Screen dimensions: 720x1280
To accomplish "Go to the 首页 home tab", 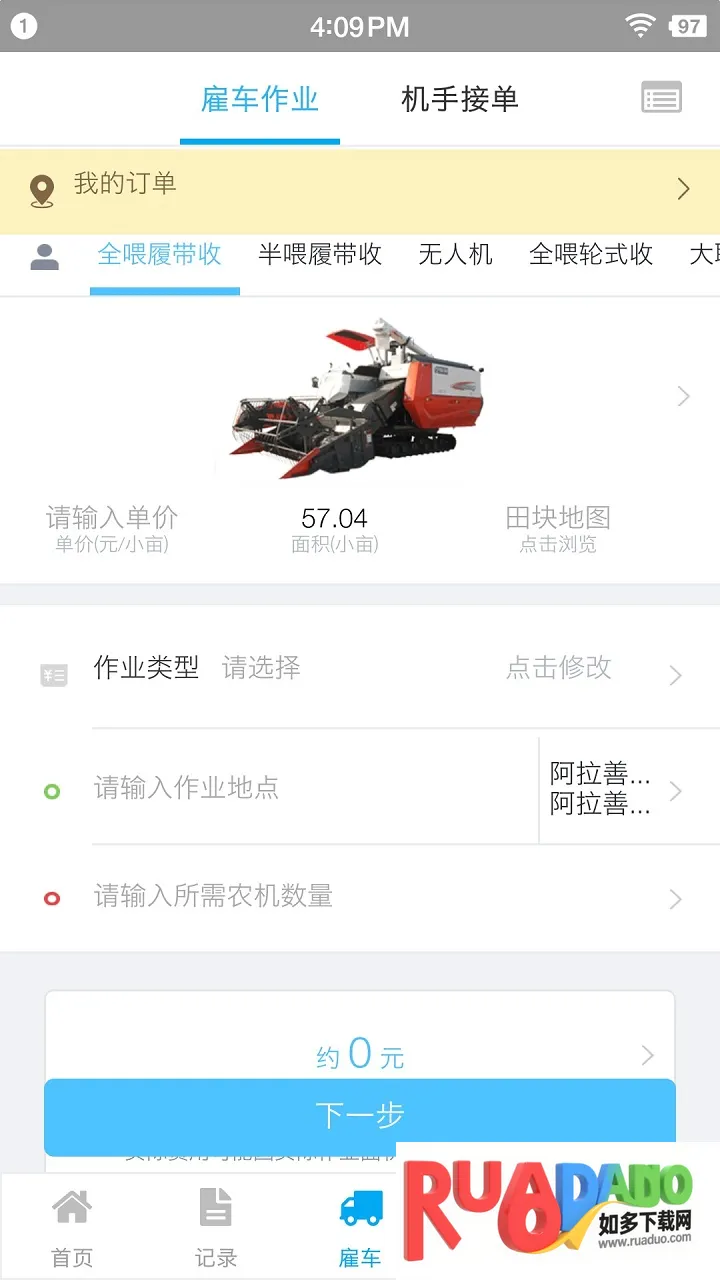I will click(x=72, y=1228).
